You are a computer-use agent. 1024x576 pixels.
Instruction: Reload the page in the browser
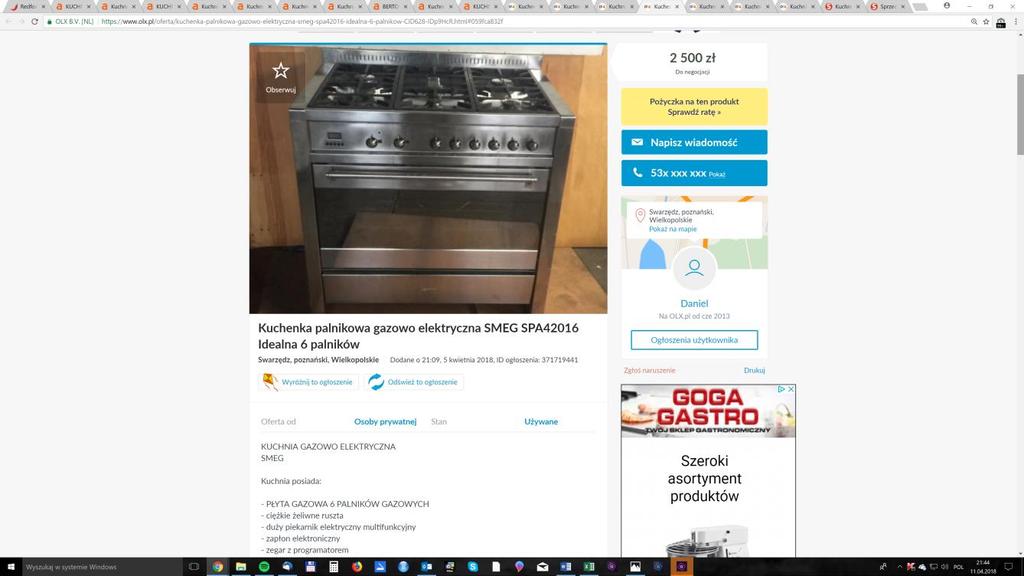37,21
